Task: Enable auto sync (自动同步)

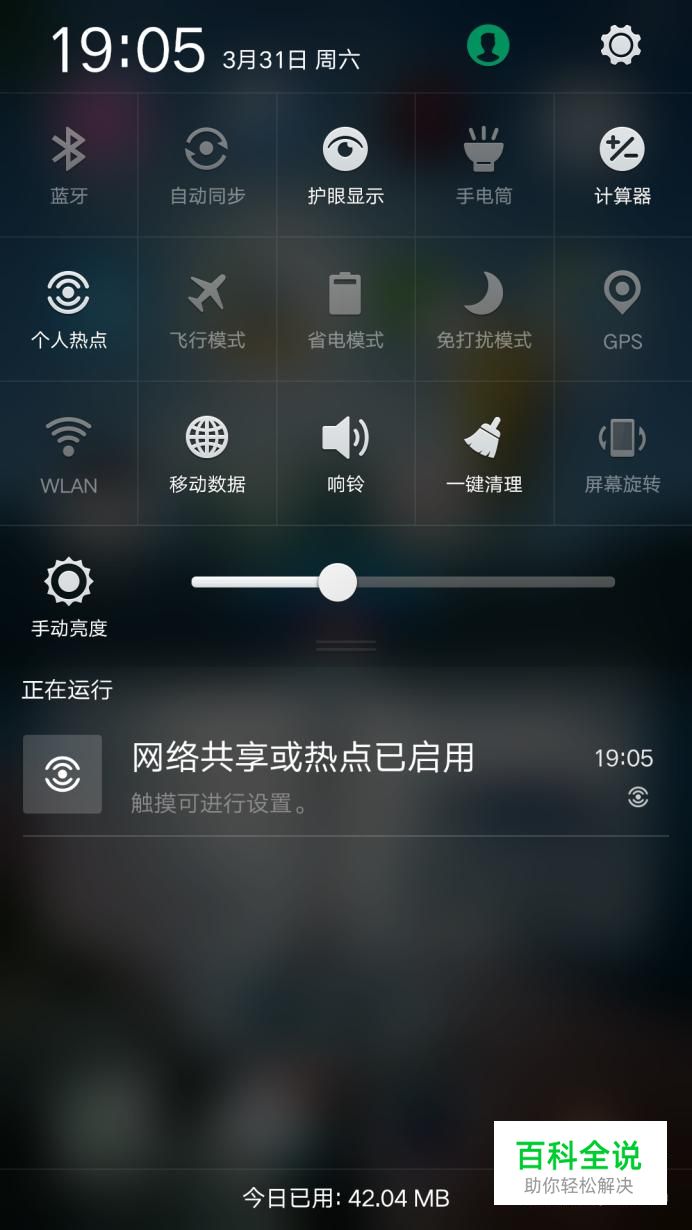Action: pos(207,165)
